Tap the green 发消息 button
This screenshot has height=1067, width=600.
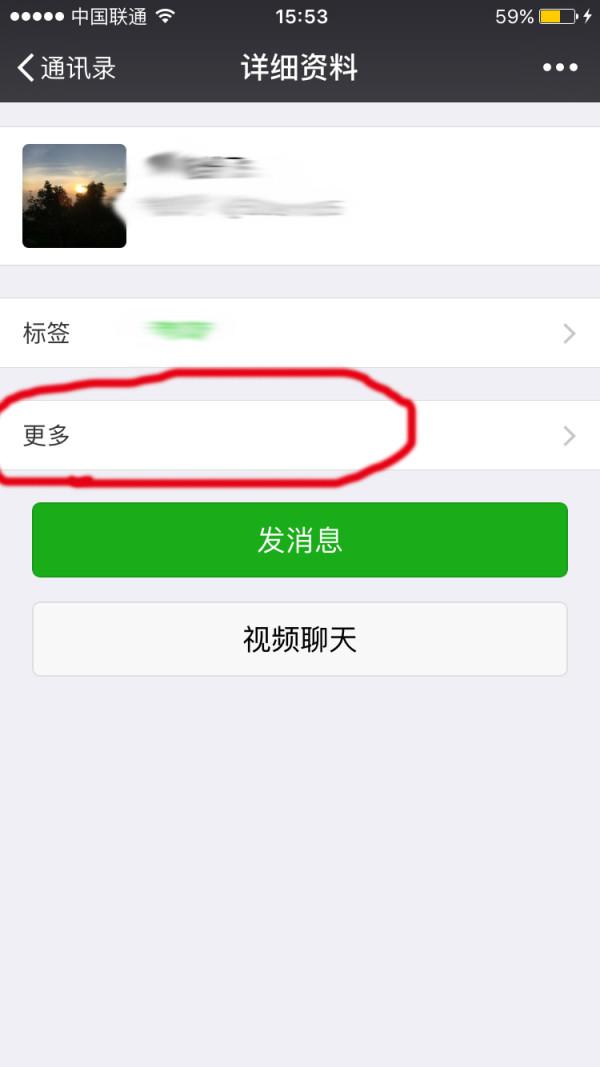click(300, 540)
